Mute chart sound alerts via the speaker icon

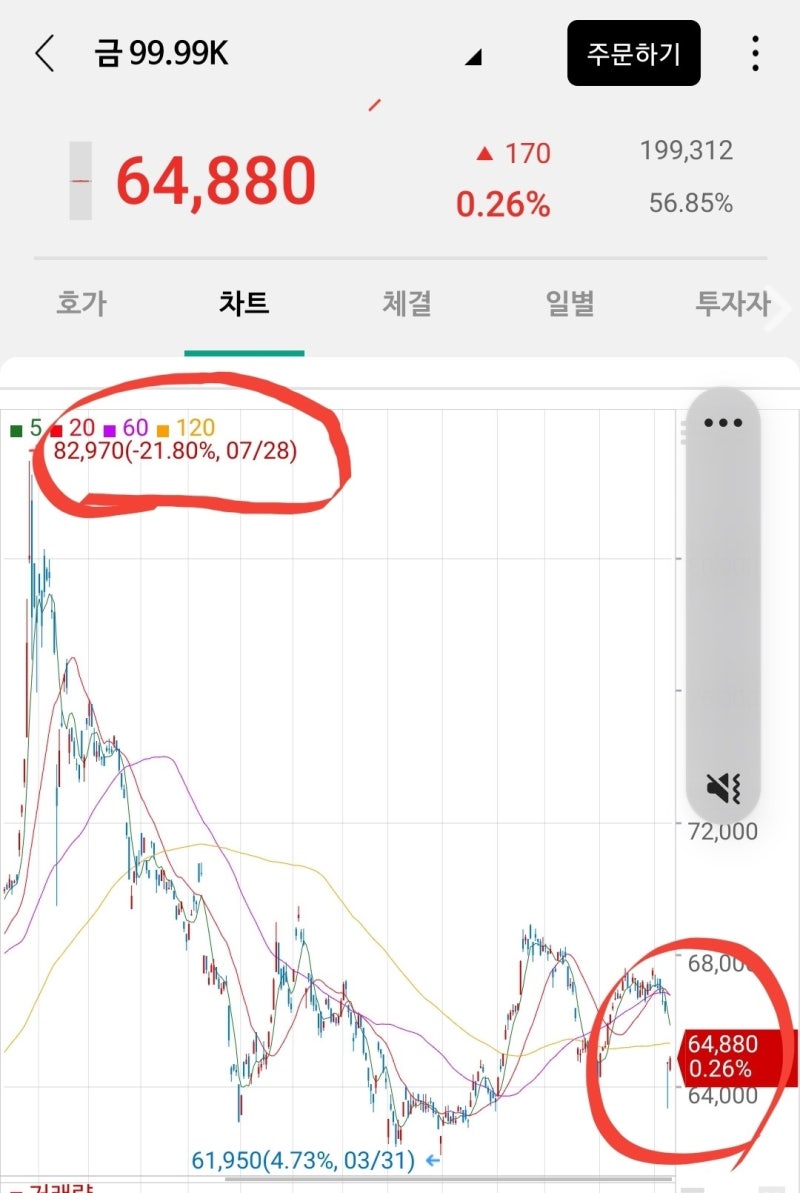click(x=722, y=791)
